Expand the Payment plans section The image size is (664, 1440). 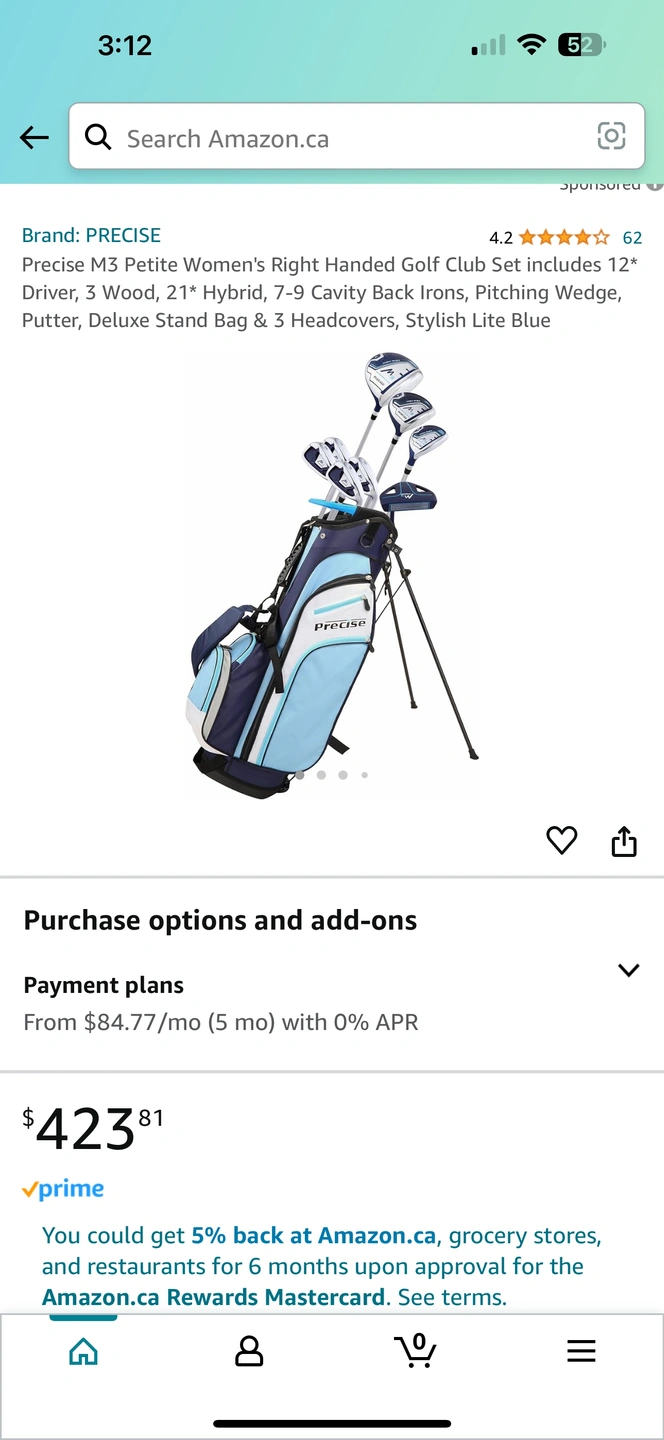point(628,970)
